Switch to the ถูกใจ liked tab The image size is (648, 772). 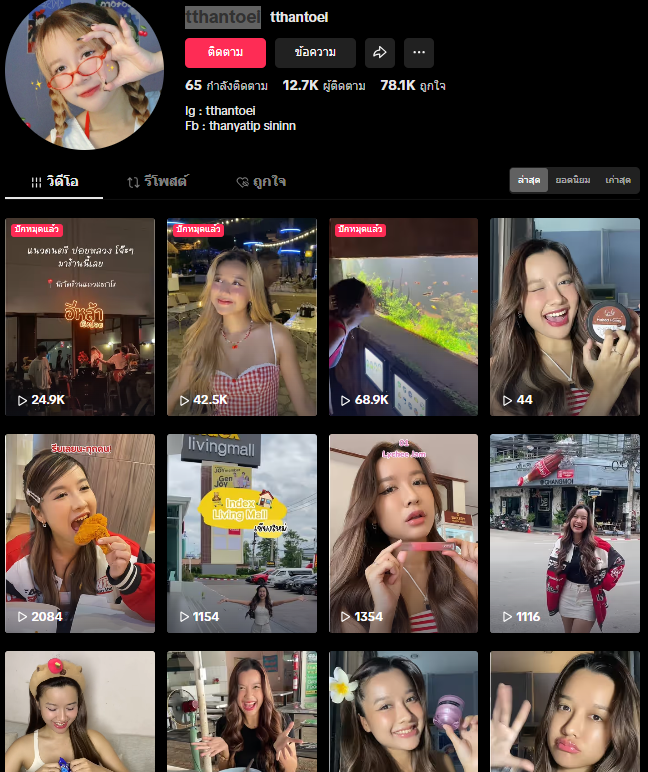click(x=261, y=181)
